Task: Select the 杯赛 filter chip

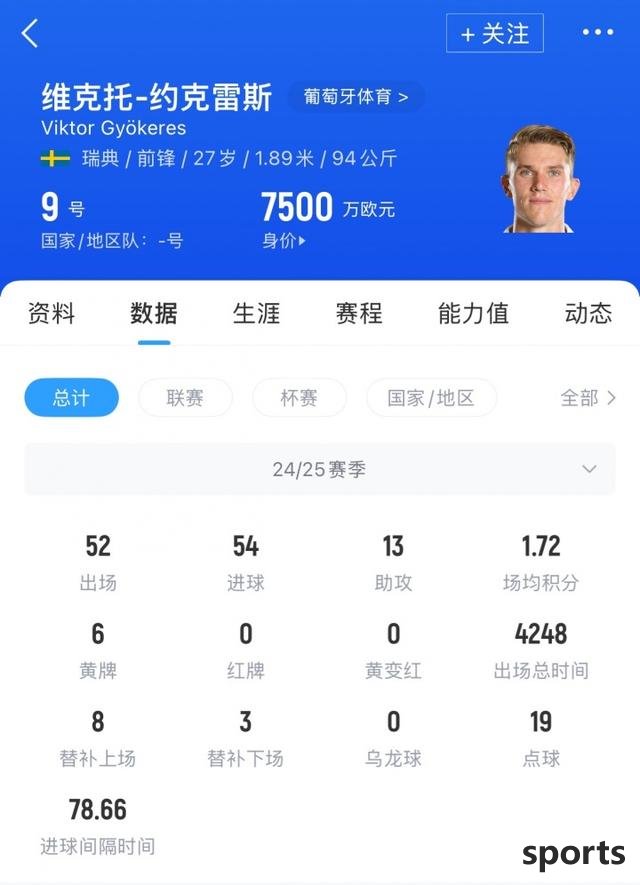Action: pos(299,398)
